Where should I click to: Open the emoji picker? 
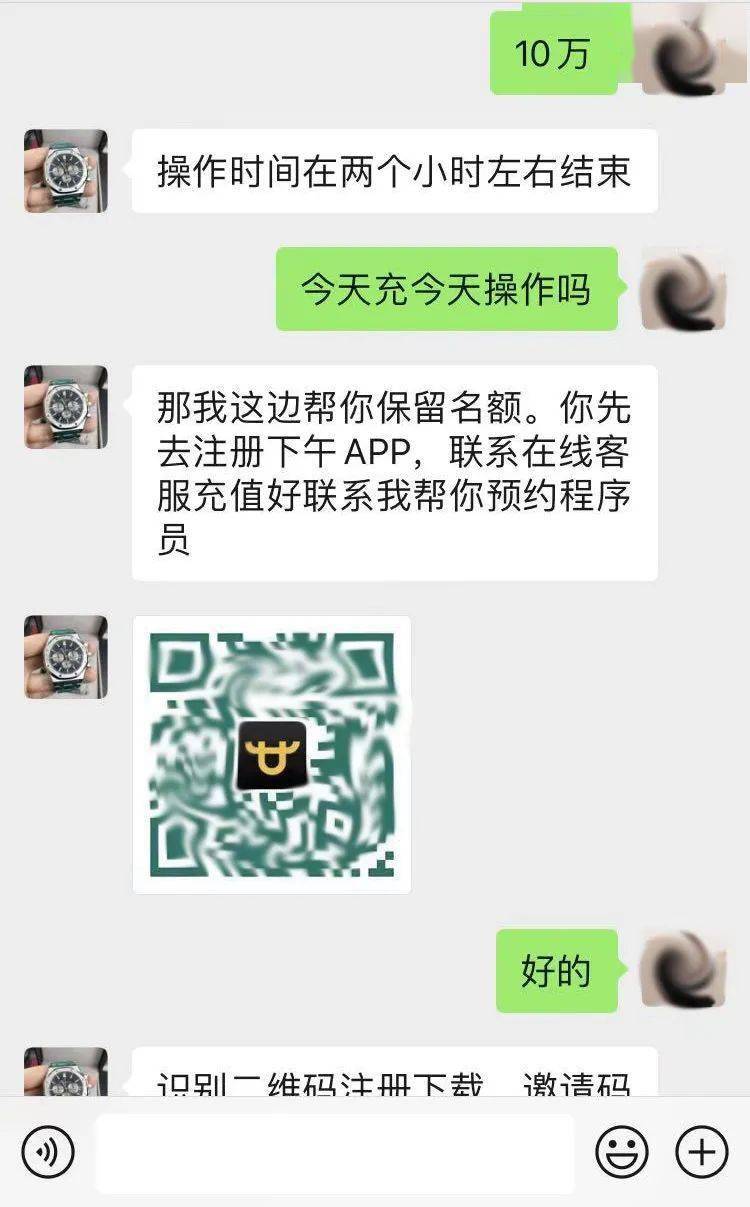(622, 1152)
